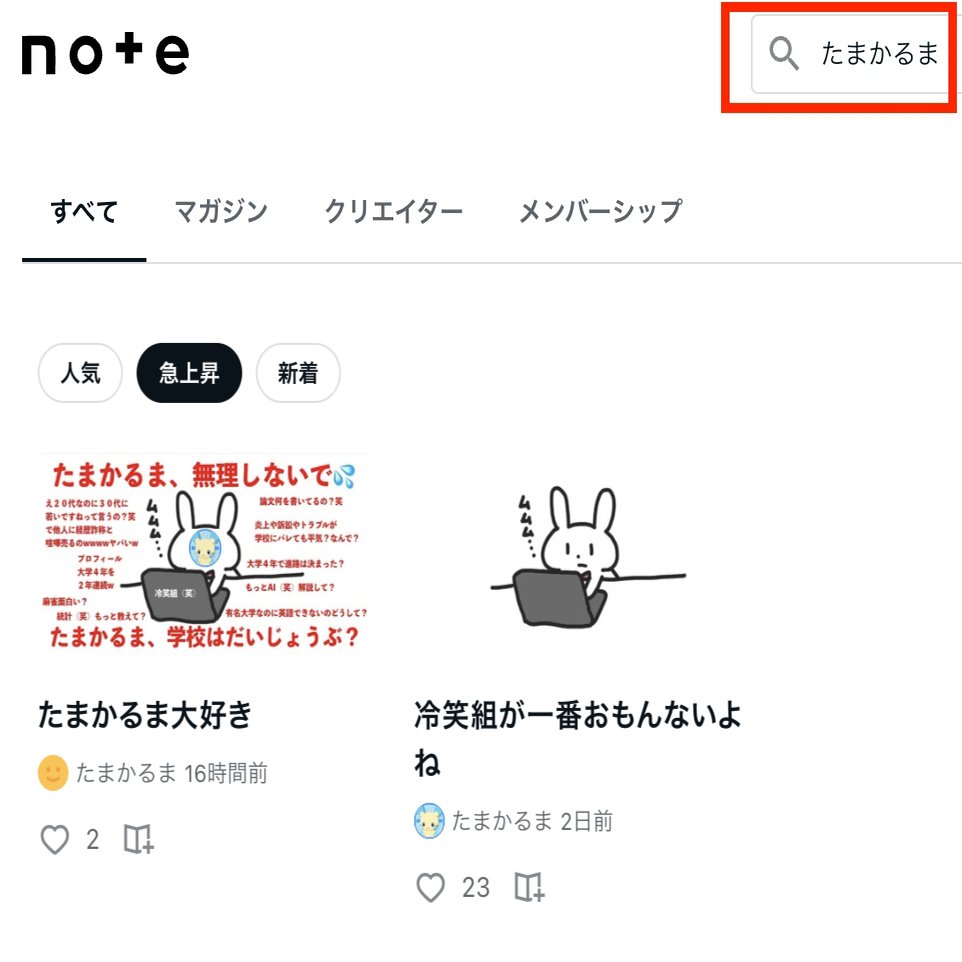This screenshot has width=962, height=962.
Task: Select the メンバーシップ tab
Action: point(599,212)
